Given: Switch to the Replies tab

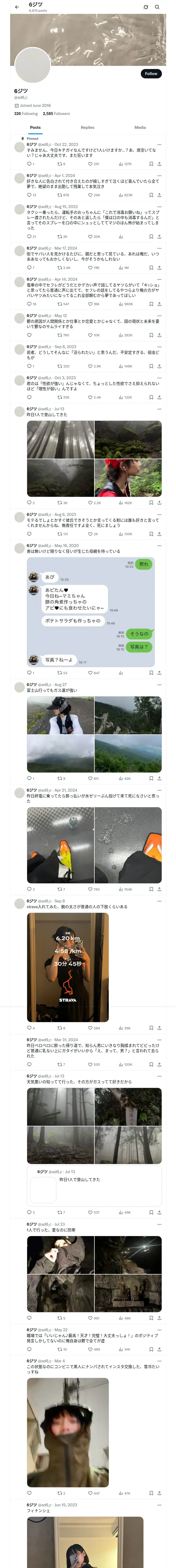Looking at the screenshot, I should [87, 127].
